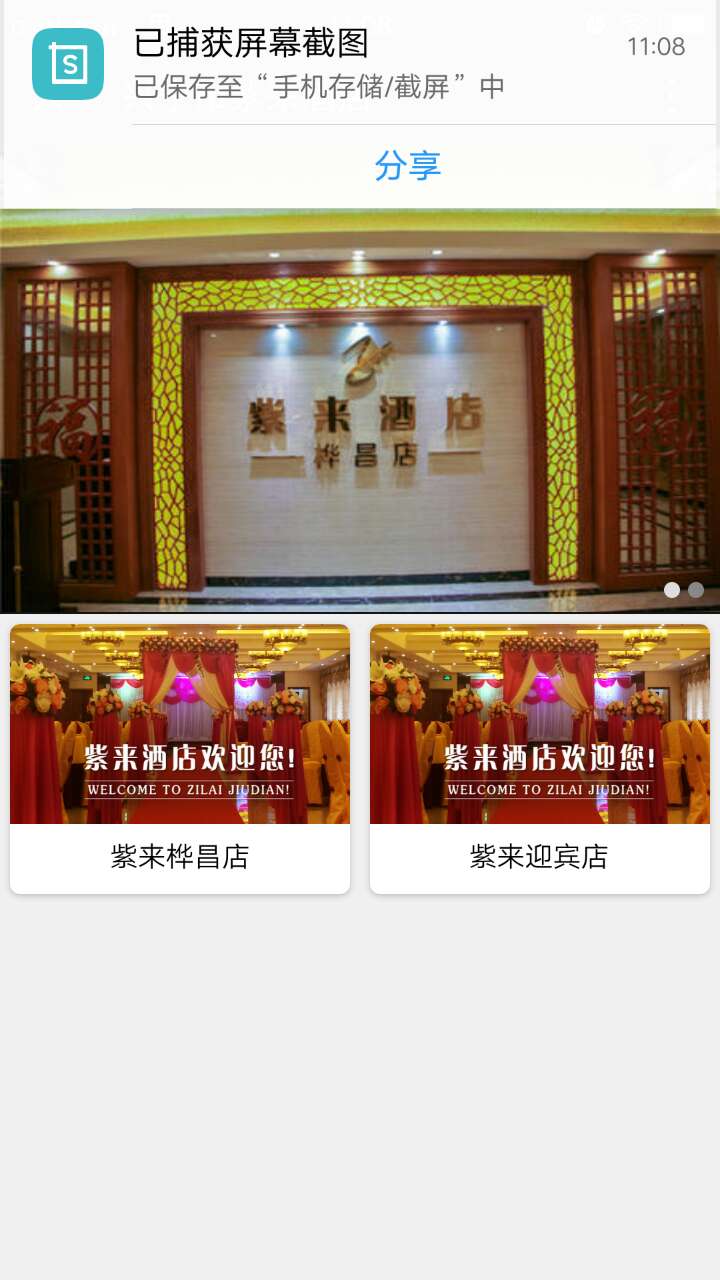Jump to the second banner page dot
The height and width of the screenshot is (1280, 720).
[x=696, y=590]
